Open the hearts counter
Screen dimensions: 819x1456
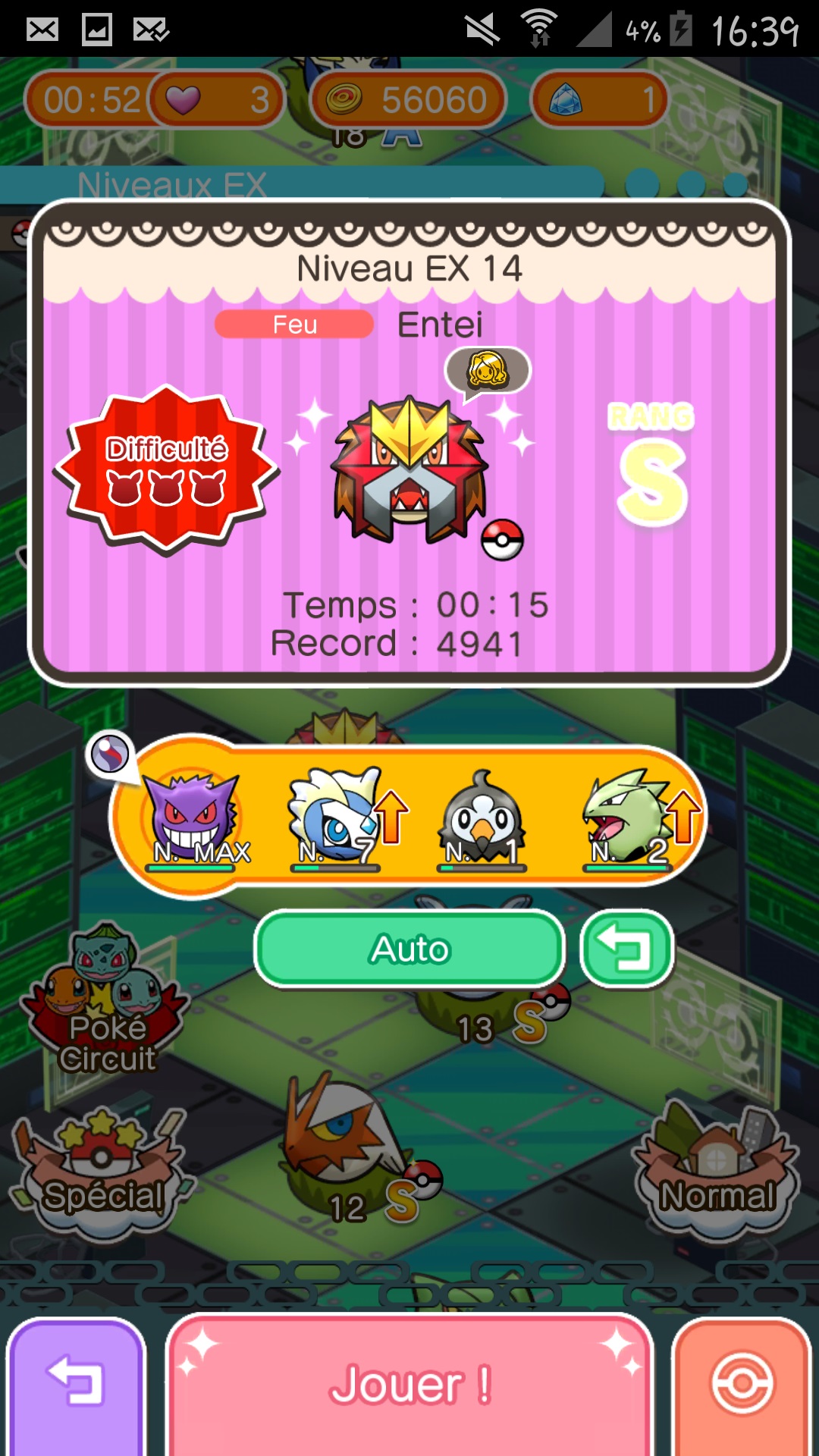pos(216,99)
